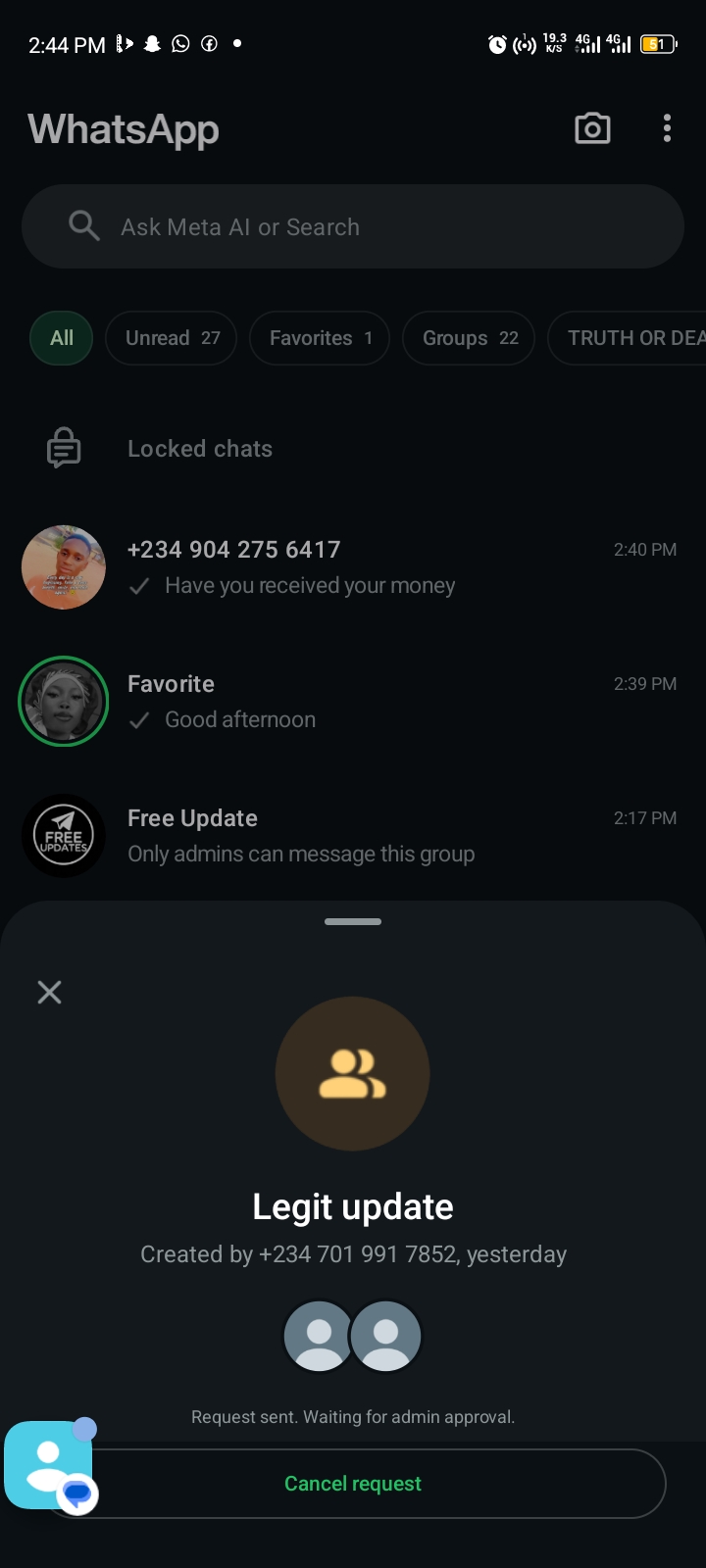The image size is (706, 1568).
Task: Select the All filter chip
Action: coord(62,338)
